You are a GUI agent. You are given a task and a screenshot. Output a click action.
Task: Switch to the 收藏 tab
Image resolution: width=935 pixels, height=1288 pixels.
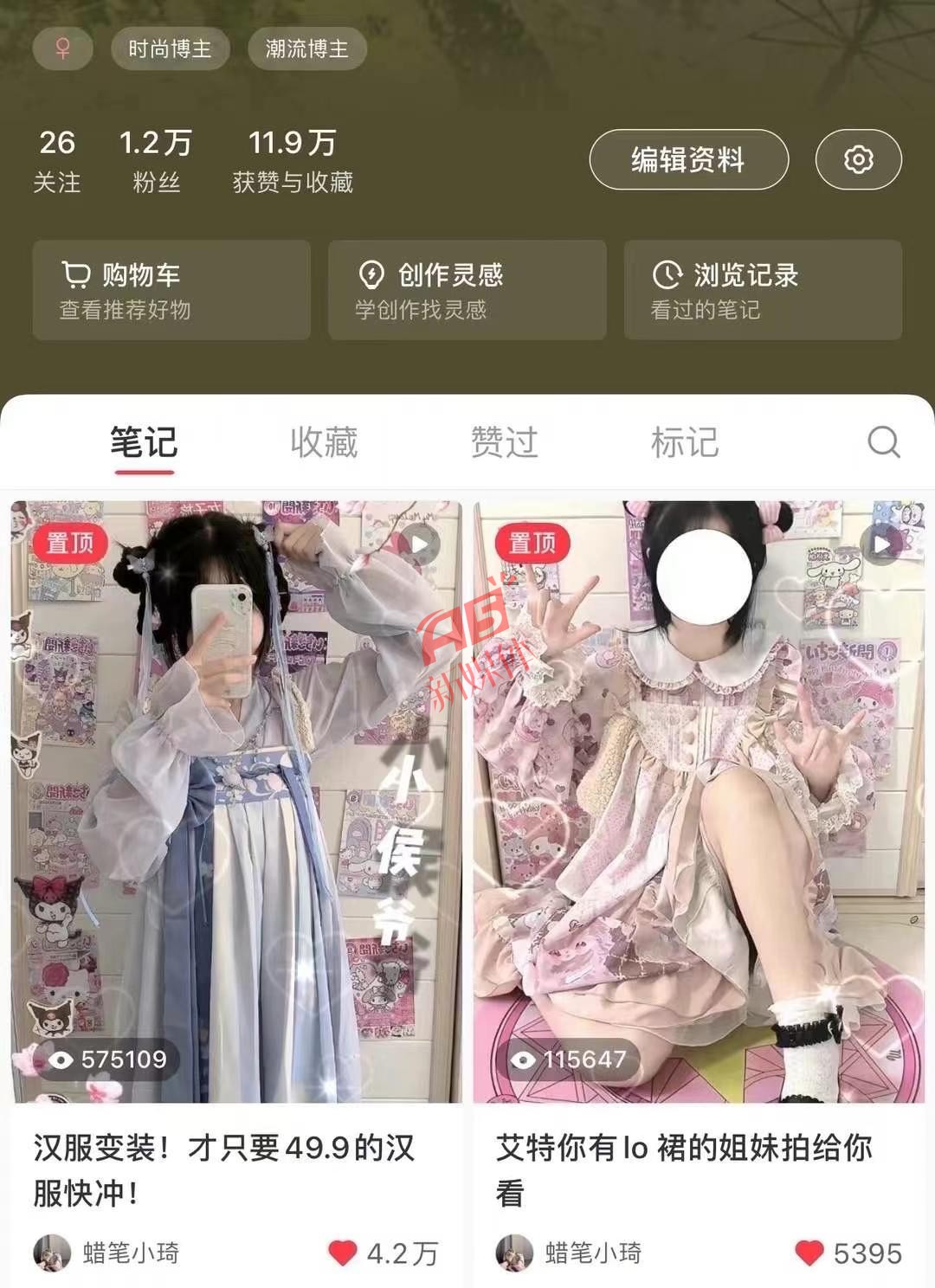(x=324, y=442)
